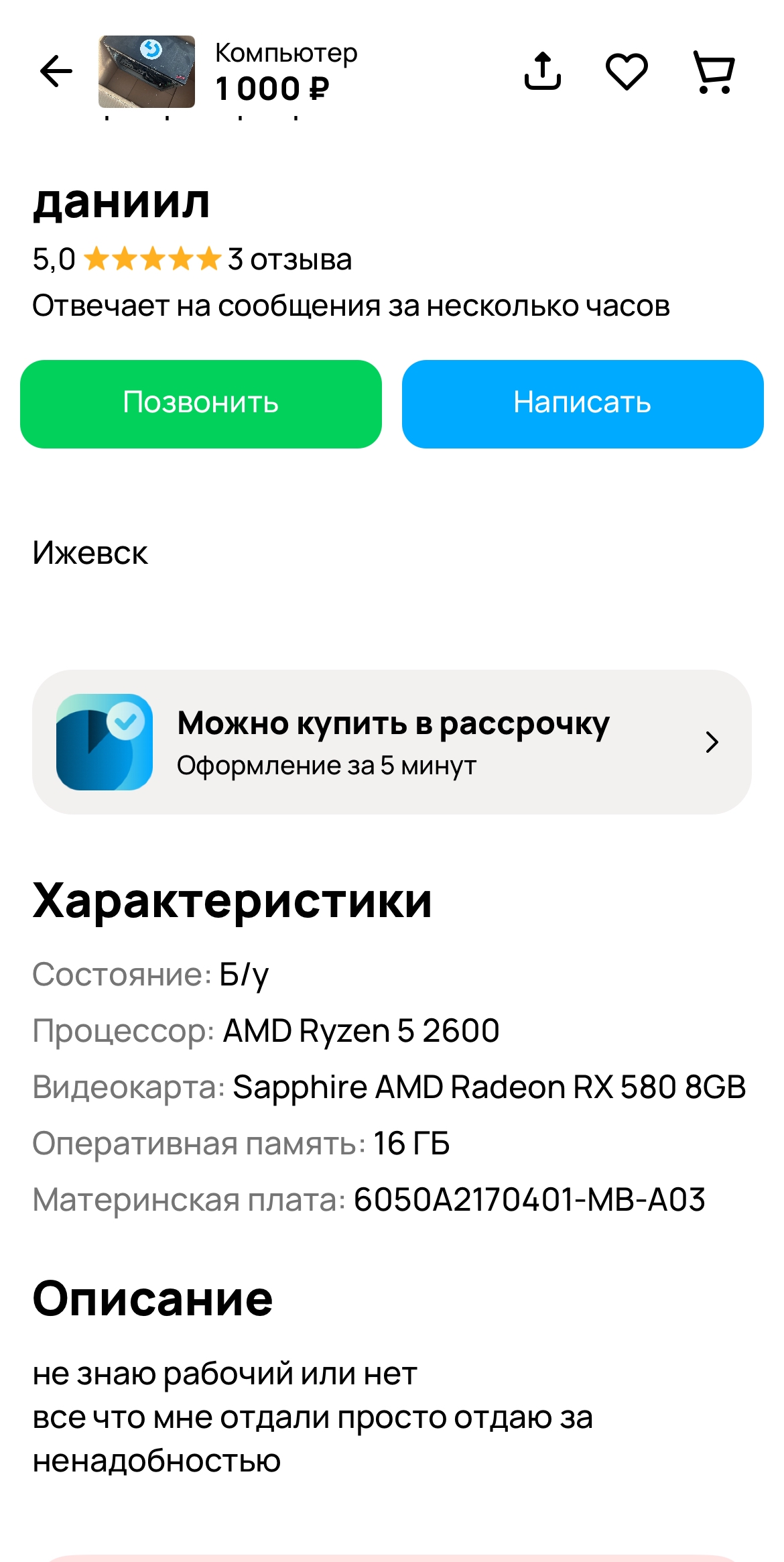View seller даниил's profile

(121, 202)
